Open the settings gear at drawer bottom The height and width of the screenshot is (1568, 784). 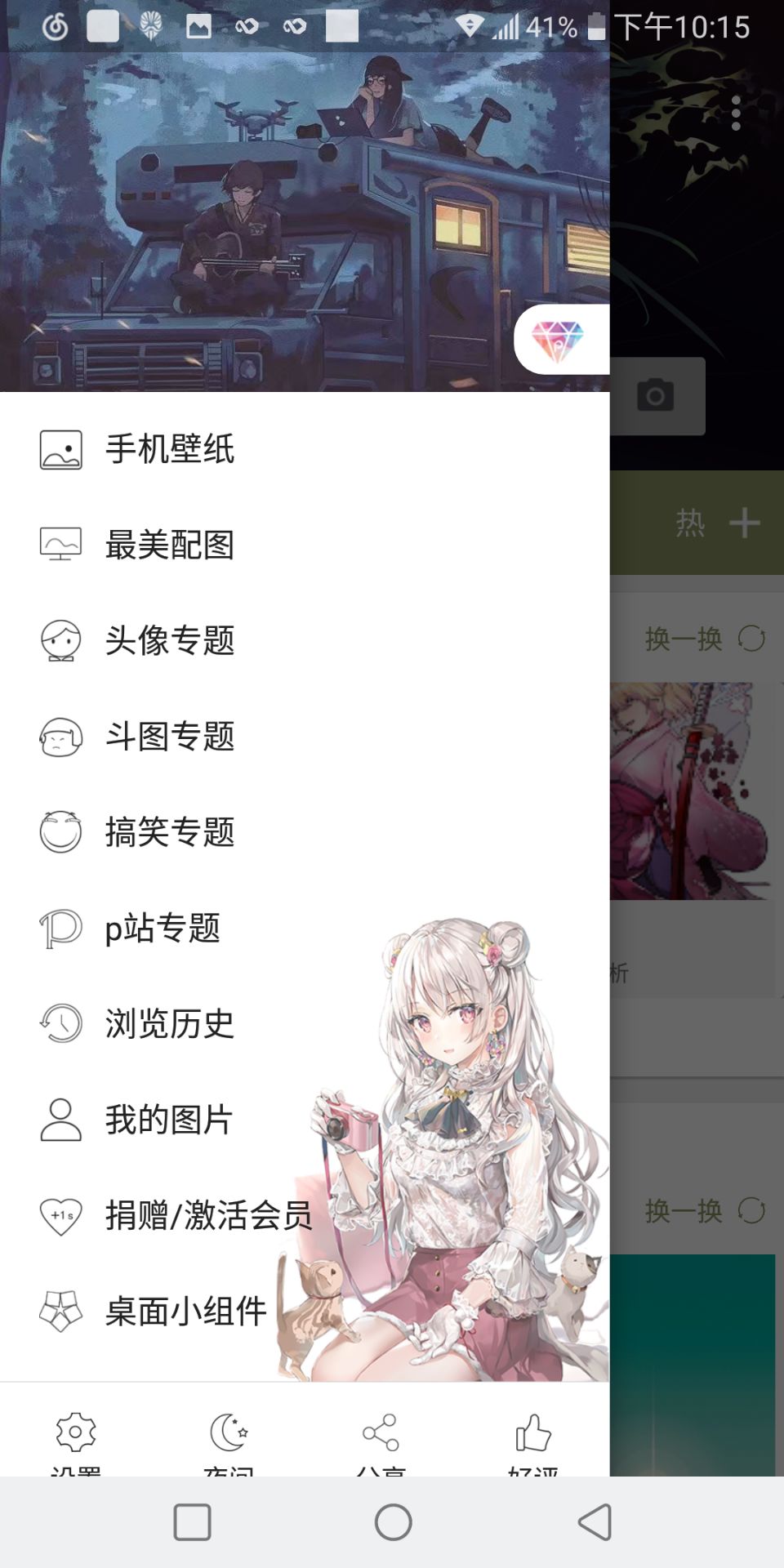(x=76, y=1434)
